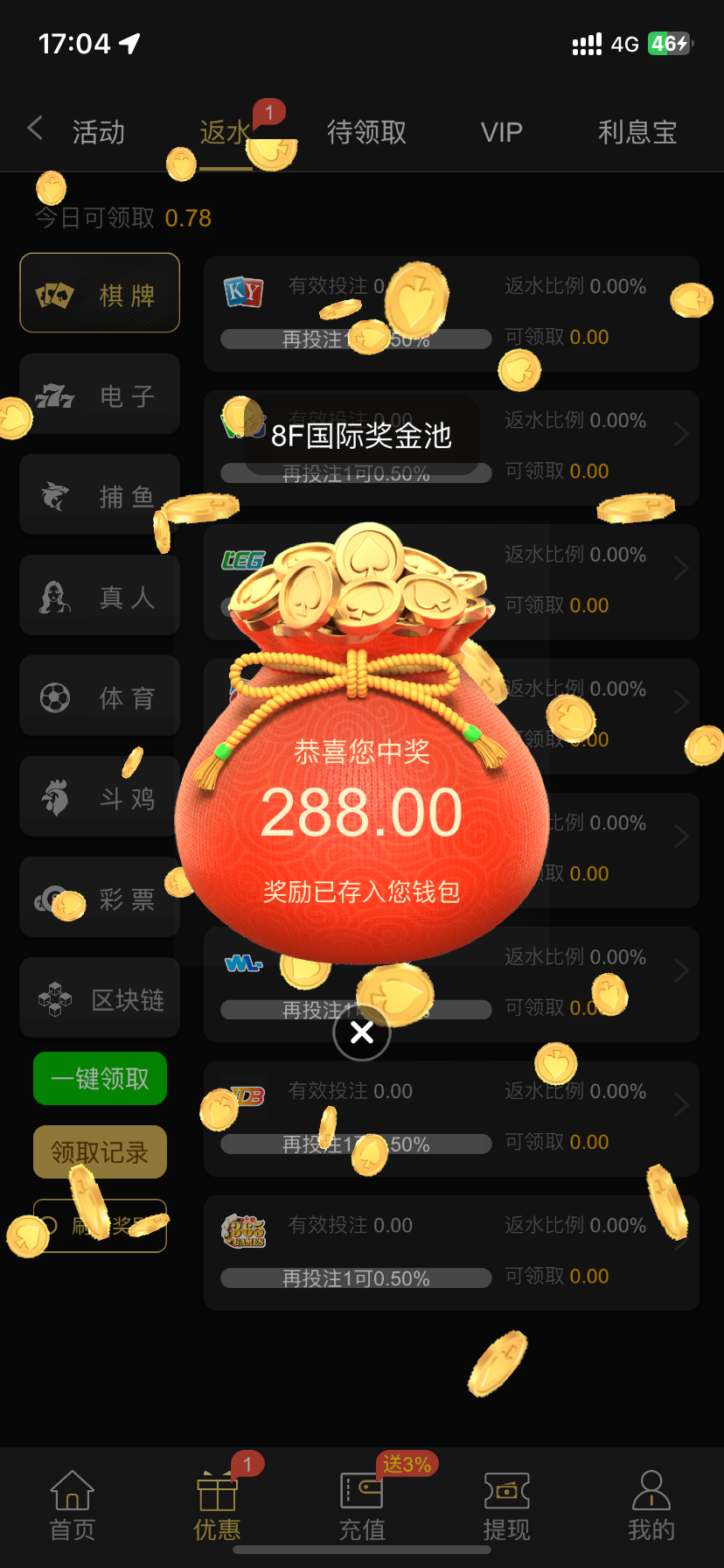Select the 真人 category
The image size is (724, 1568).
[x=100, y=595]
